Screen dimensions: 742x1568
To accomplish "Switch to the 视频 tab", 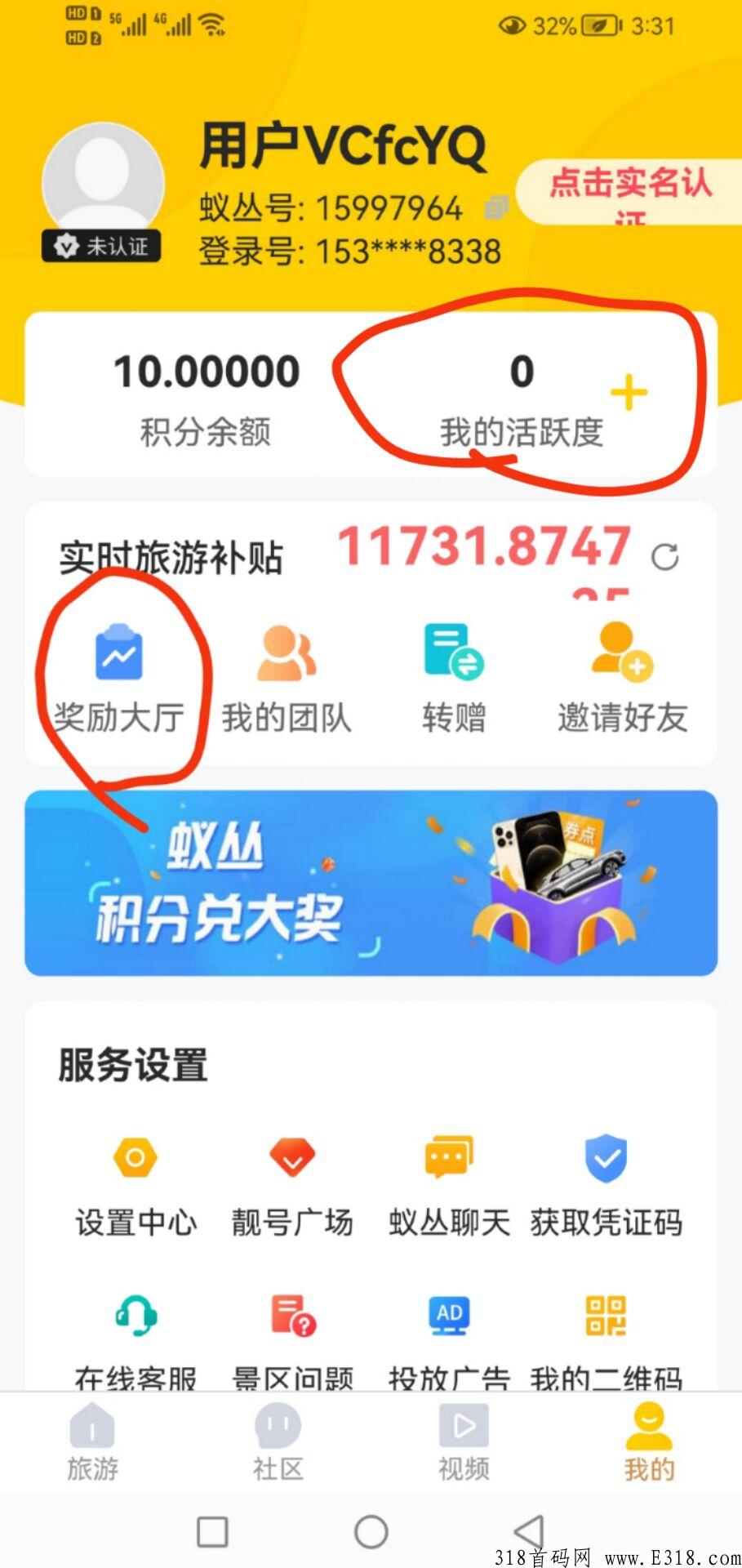I will pyautogui.click(x=464, y=1442).
